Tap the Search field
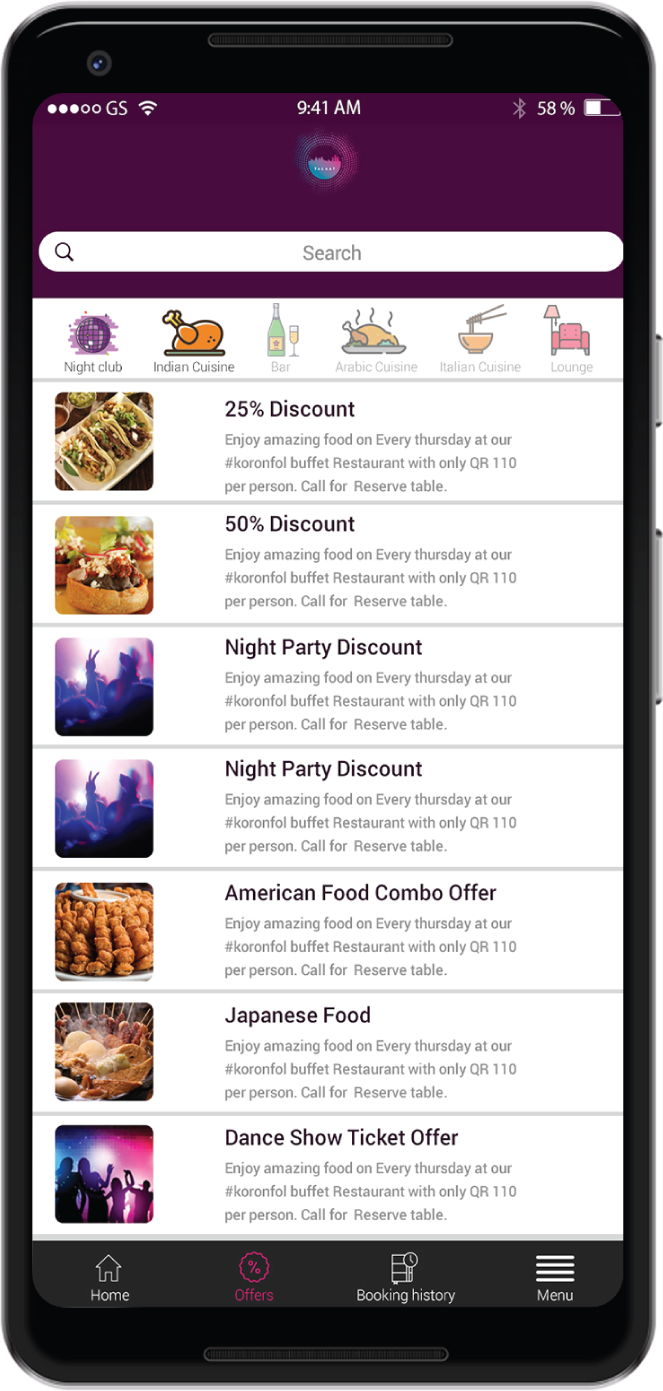The image size is (663, 1391). click(330, 252)
